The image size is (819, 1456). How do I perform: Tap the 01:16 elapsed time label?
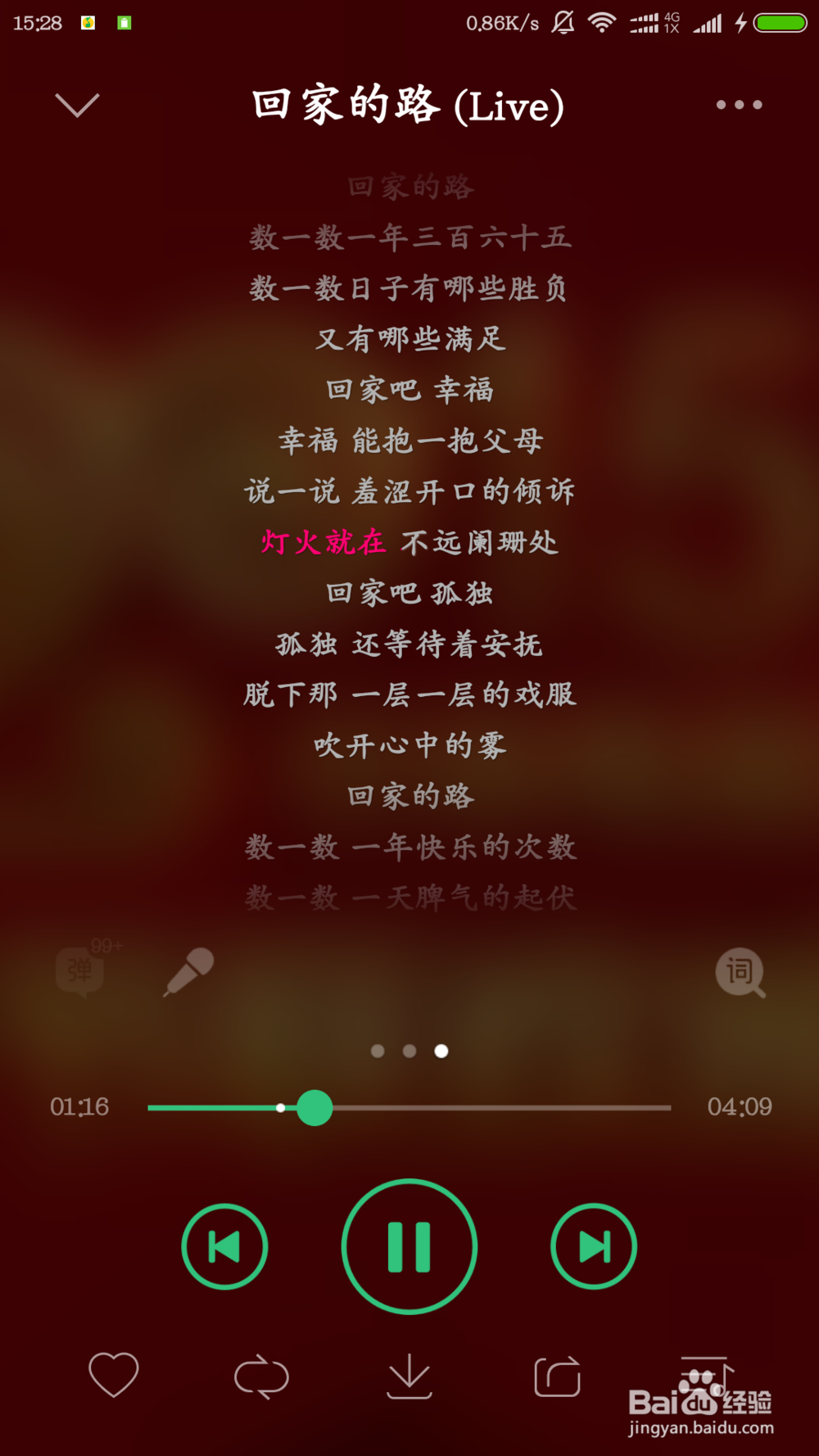click(79, 1106)
